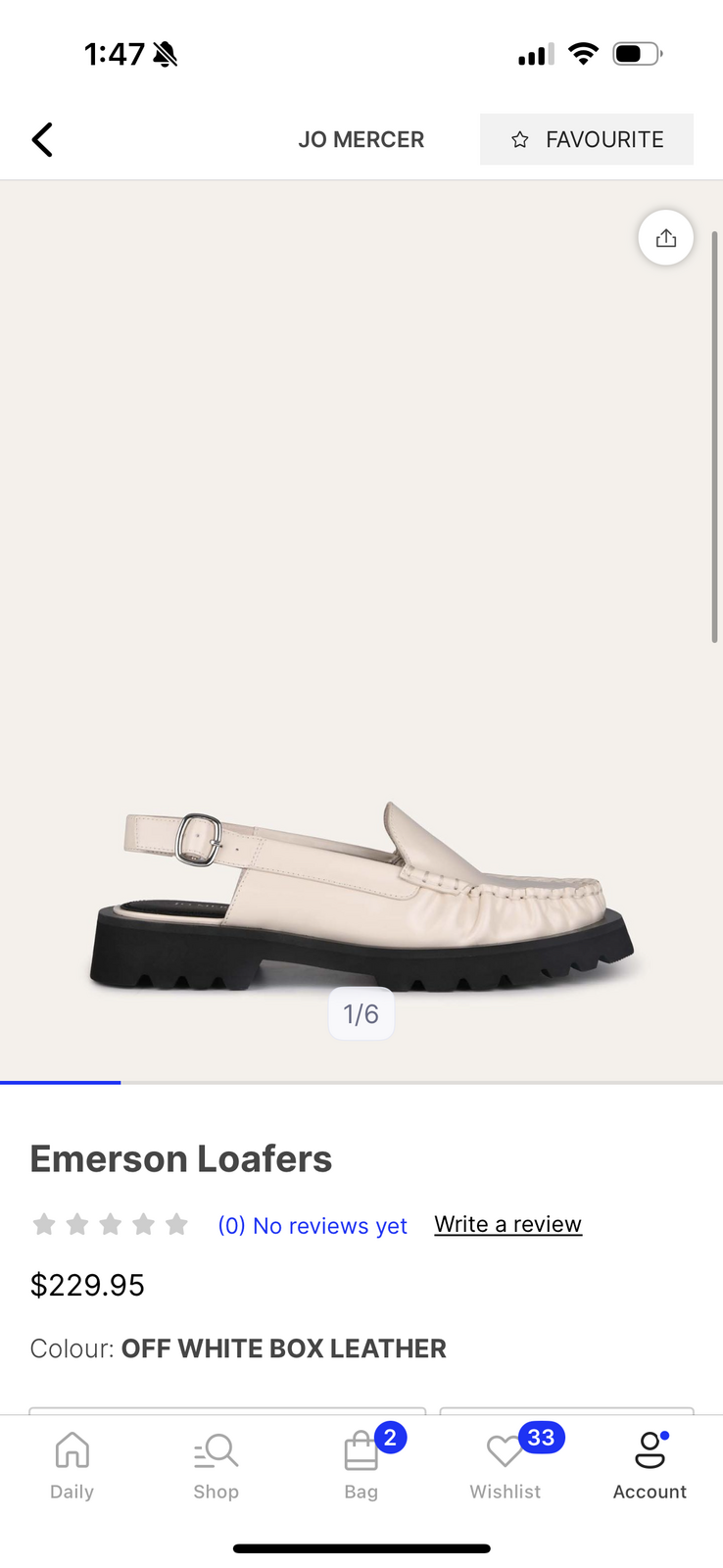Tap the back arrow to return

(41, 139)
